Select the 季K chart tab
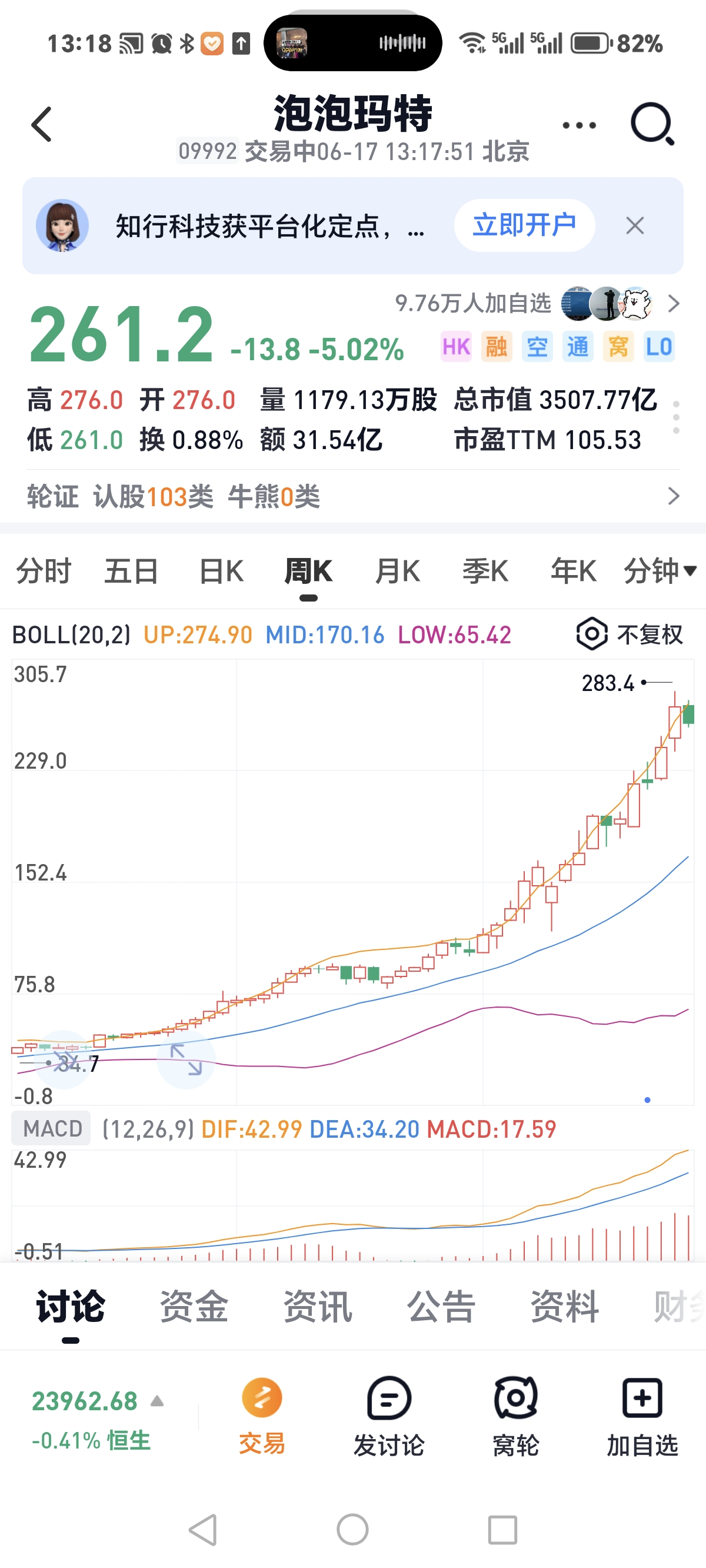 coord(485,572)
